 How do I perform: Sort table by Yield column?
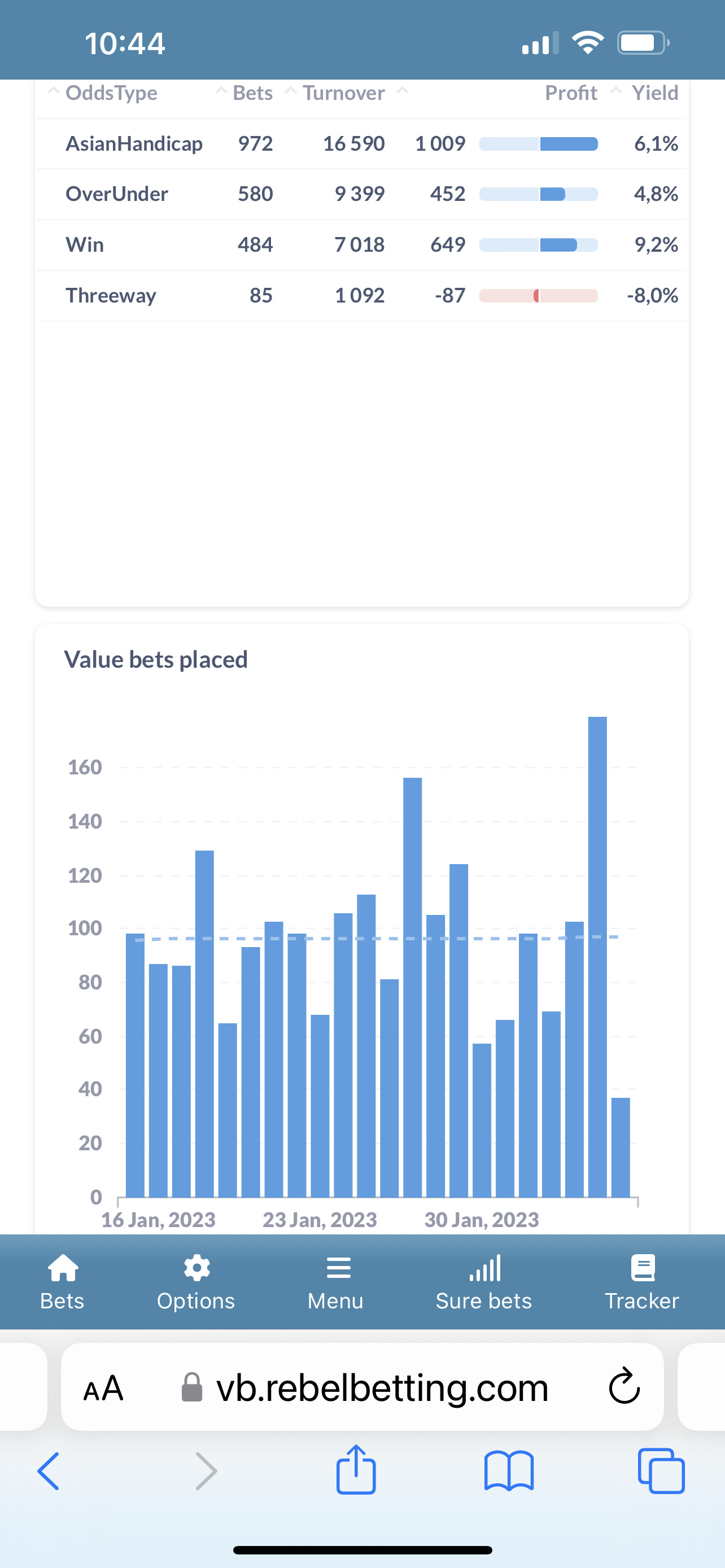[x=654, y=93]
